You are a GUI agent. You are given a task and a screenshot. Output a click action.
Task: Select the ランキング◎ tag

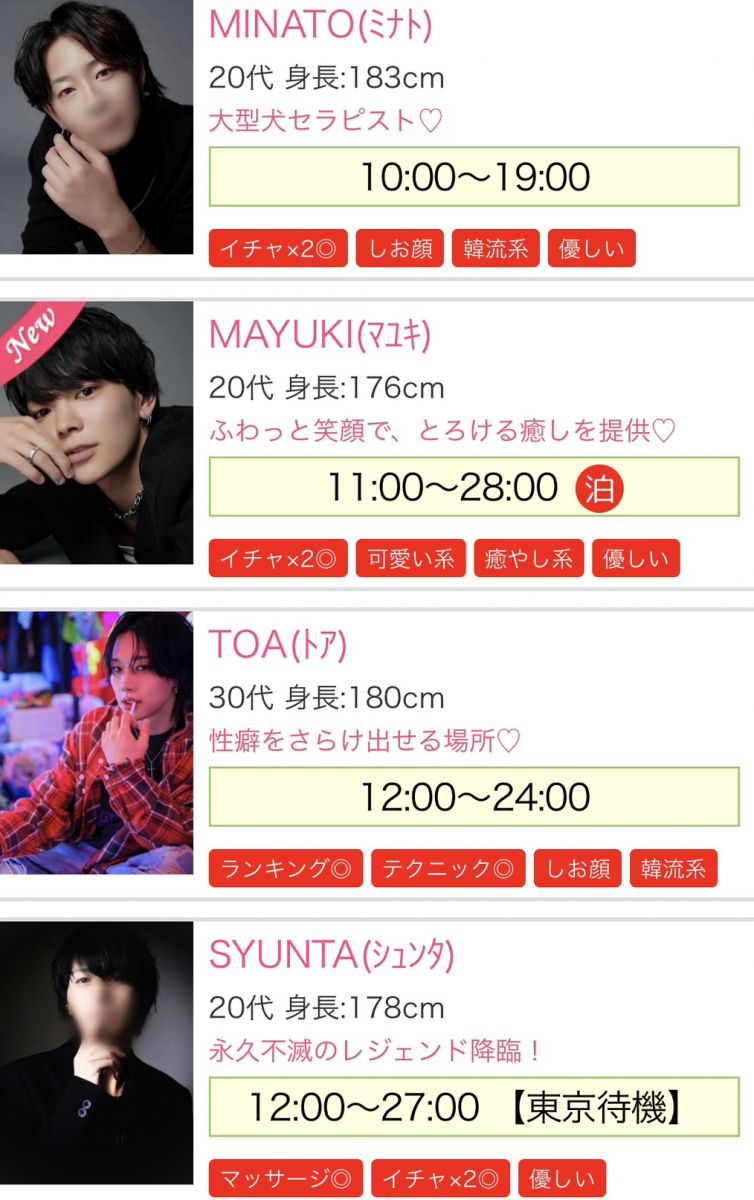[x=285, y=868]
